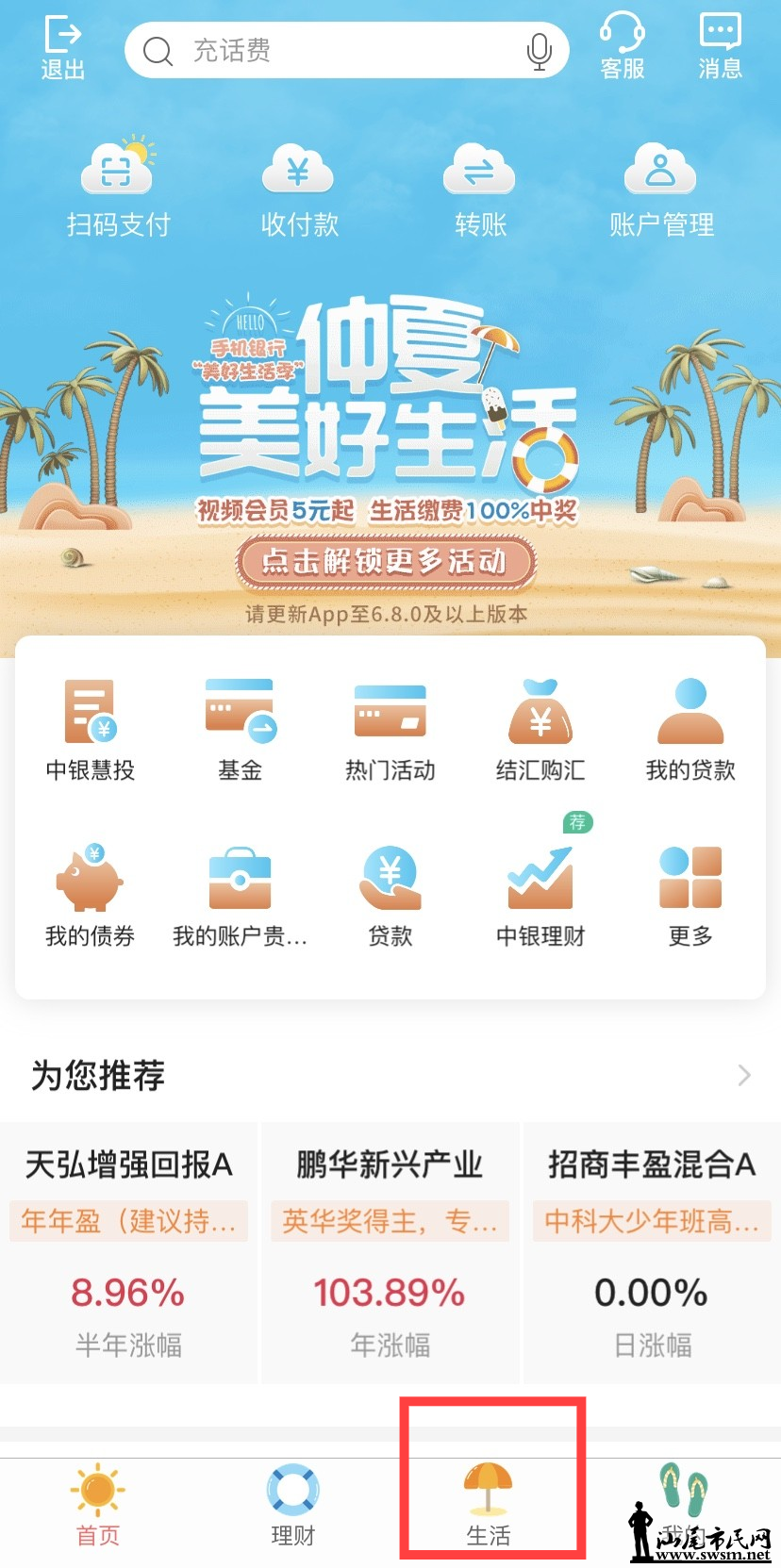Image resolution: width=781 pixels, height=1568 pixels.
Task: Switch to the 生活 tab
Action: [489, 1506]
